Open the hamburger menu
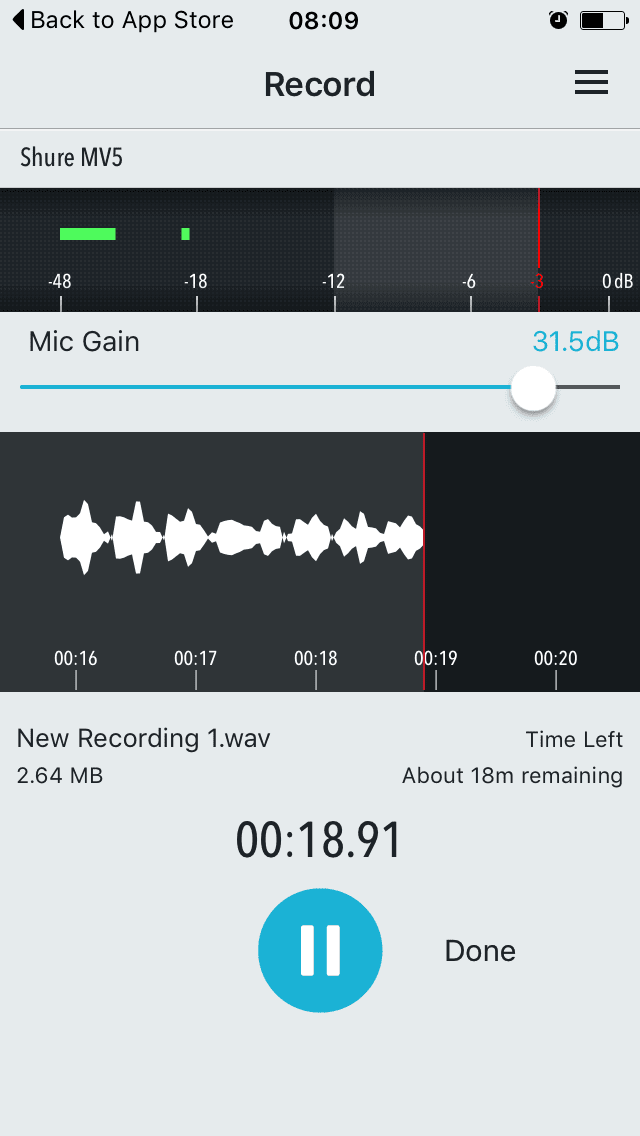The image size is (640, 1136). [591, 84]
